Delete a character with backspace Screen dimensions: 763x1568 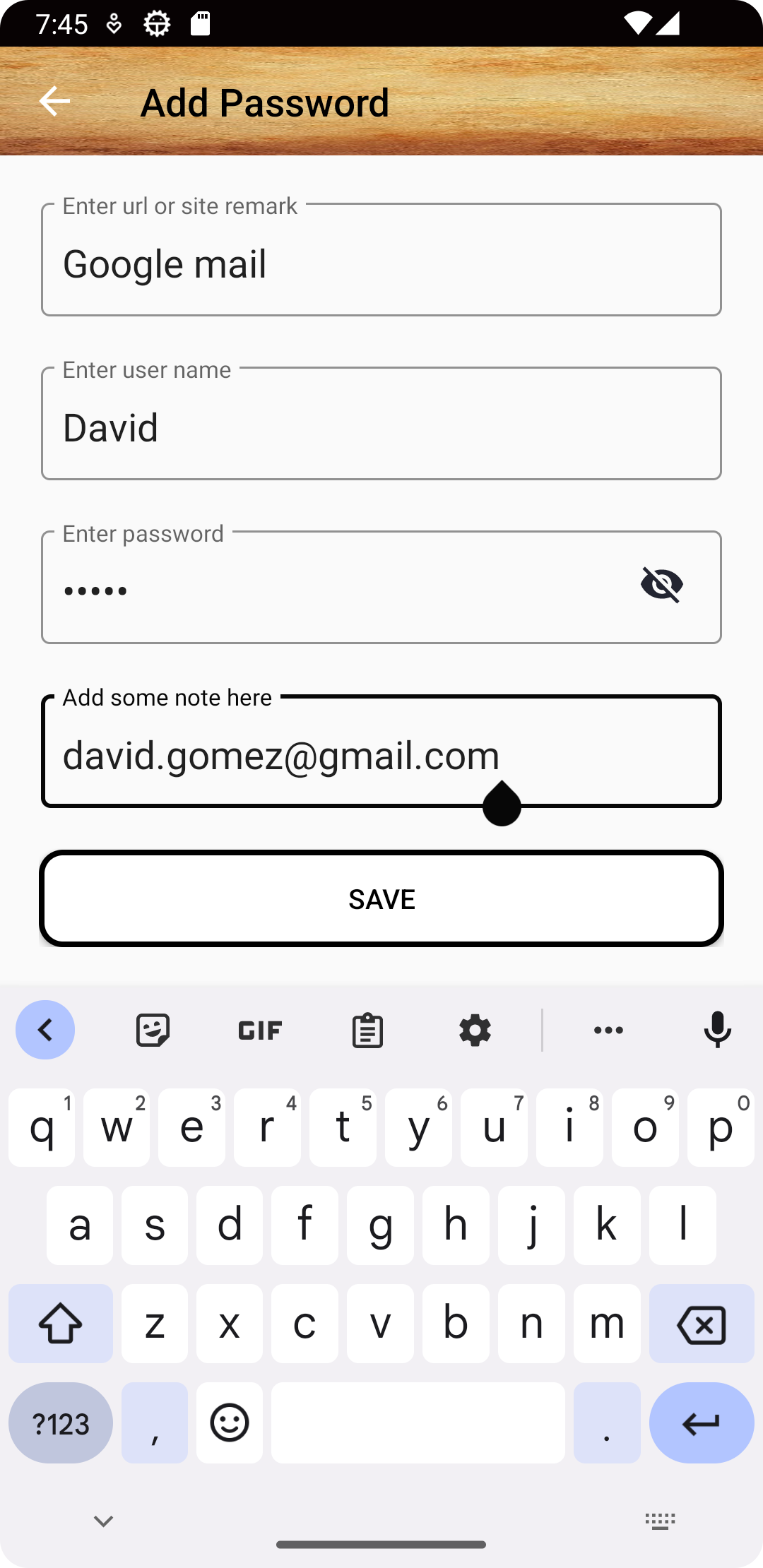pyautogui.click(x=701, y=1324)
